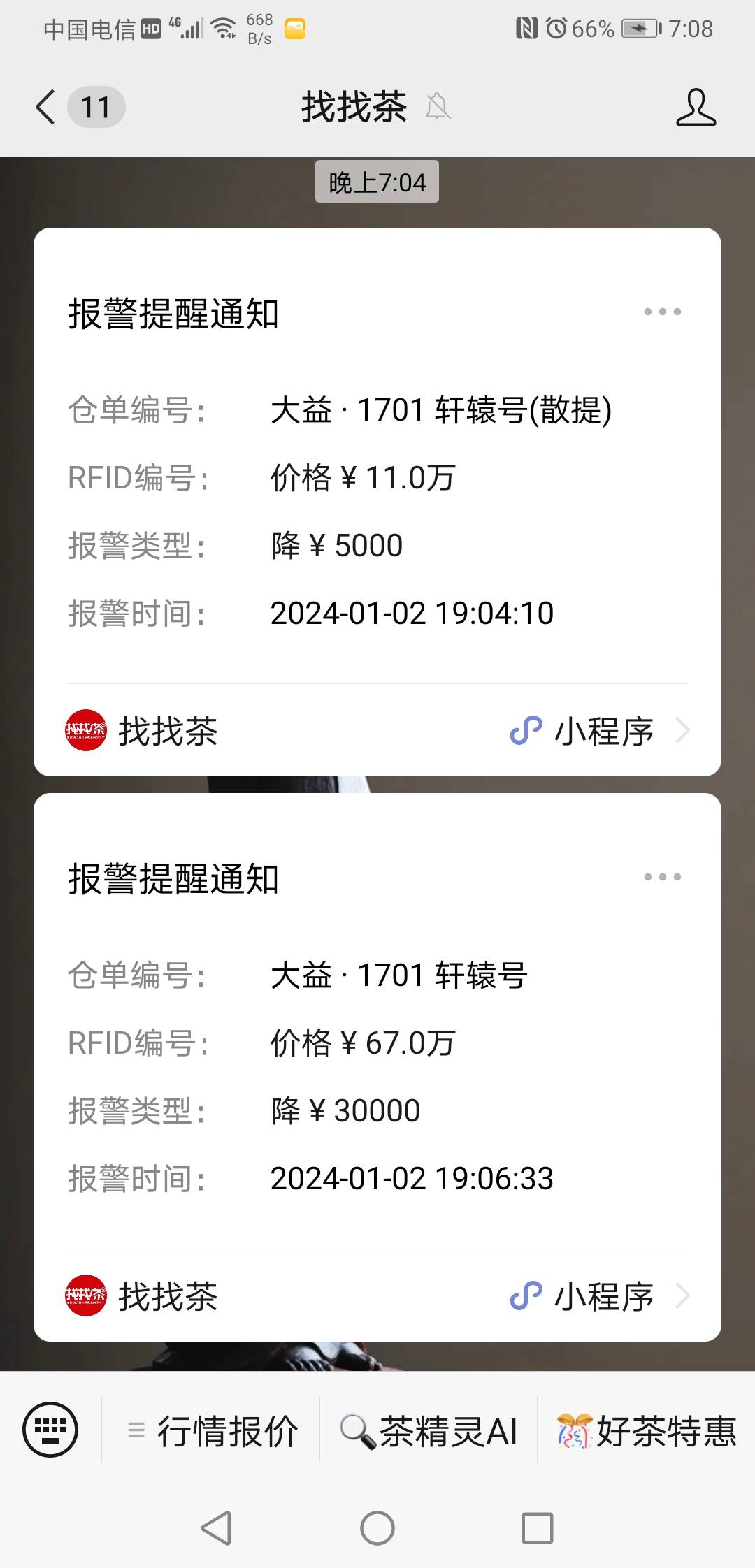This screenshot has height=1568, width=755.
Task: Tap the system back button
Action: [216, 1528]
